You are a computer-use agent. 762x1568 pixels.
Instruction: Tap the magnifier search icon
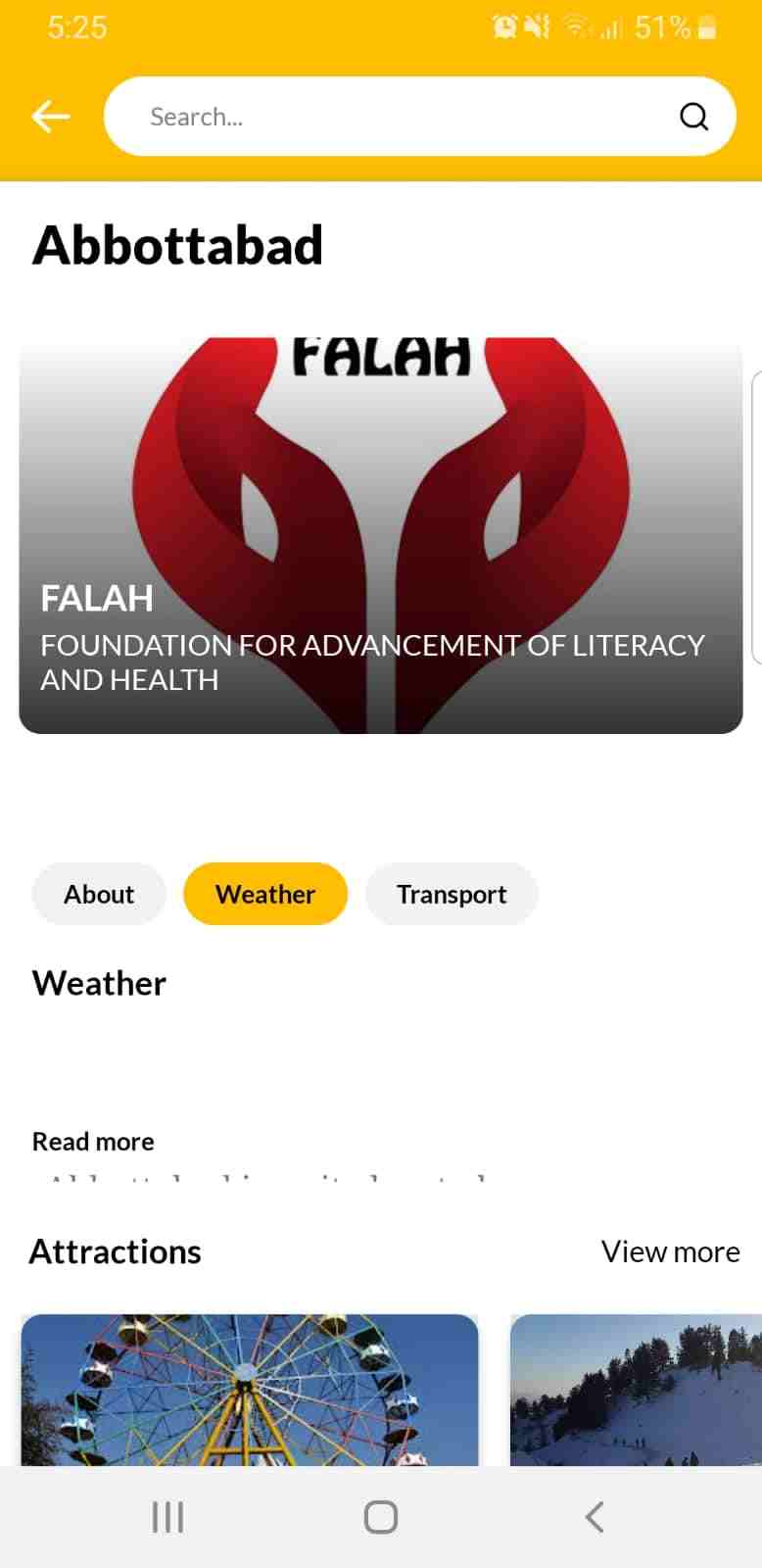click(693, 117)
